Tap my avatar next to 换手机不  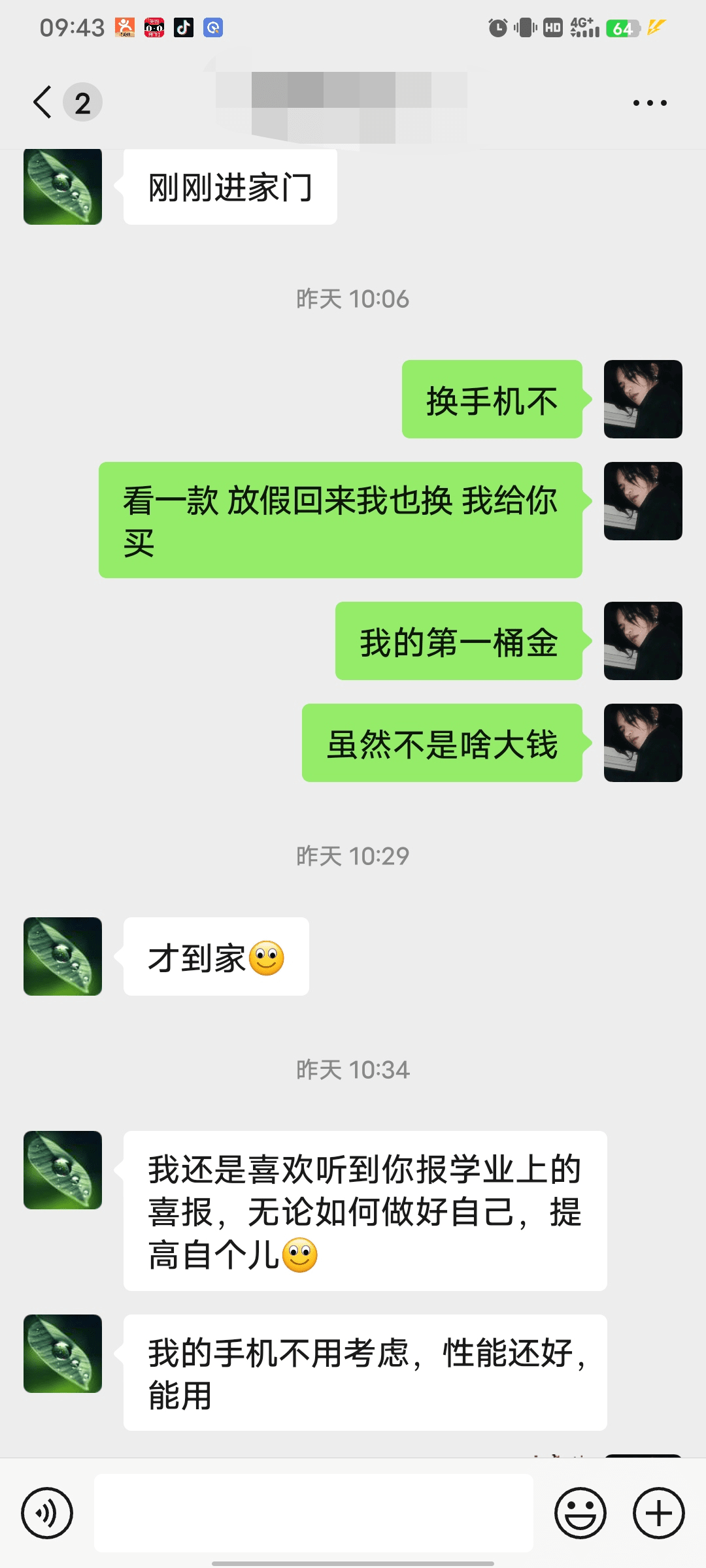pos(643,399)
